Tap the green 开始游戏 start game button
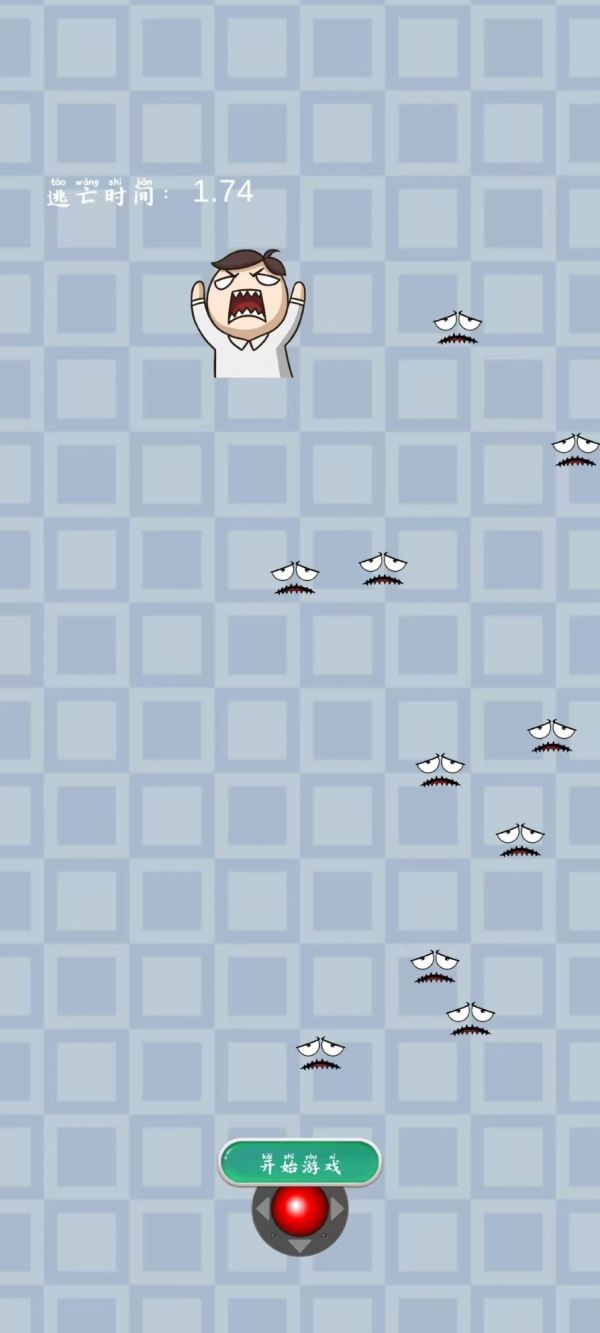600x1333 pixels. pos(300,1163)
